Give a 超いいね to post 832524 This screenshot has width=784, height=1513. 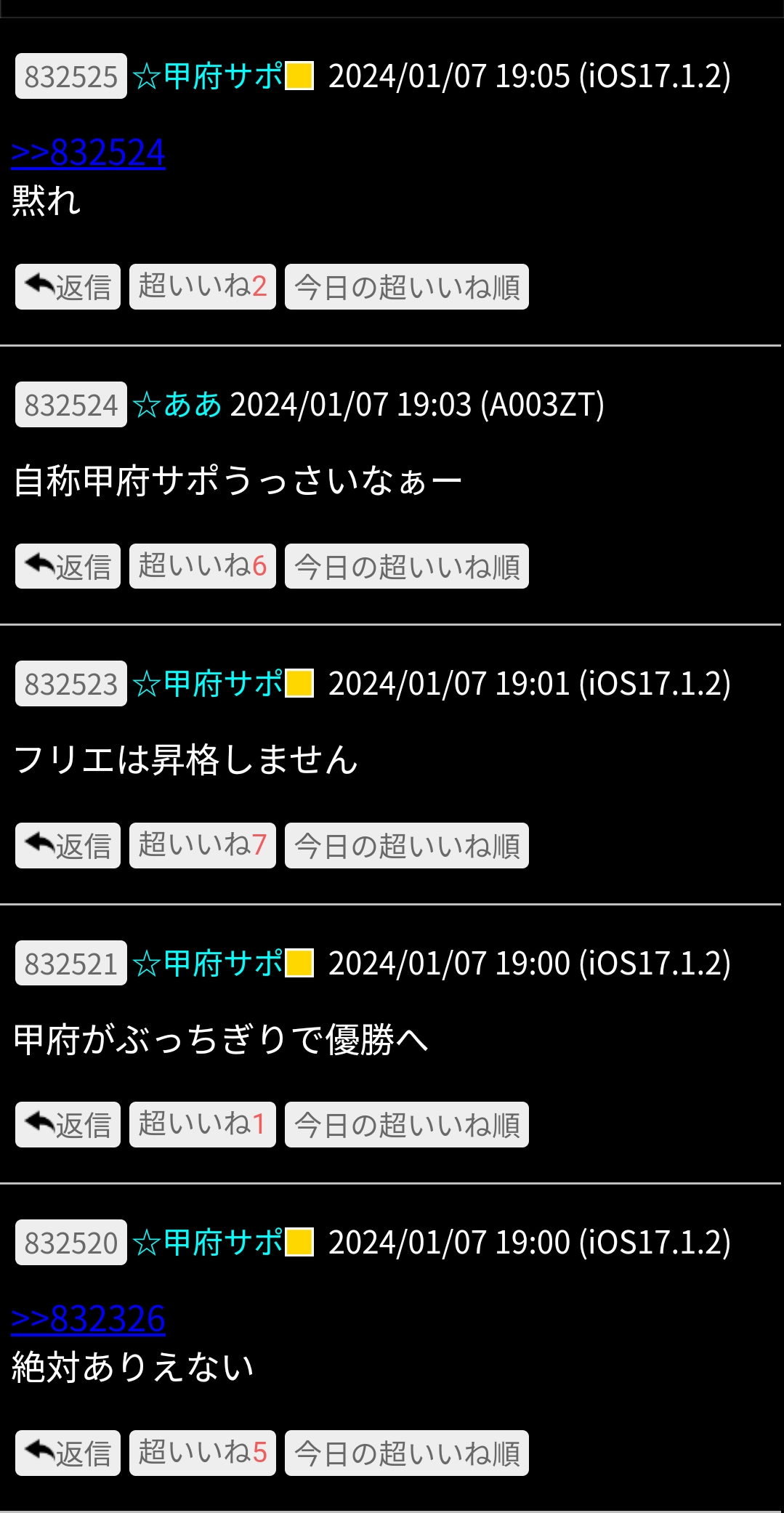[202, 566]
